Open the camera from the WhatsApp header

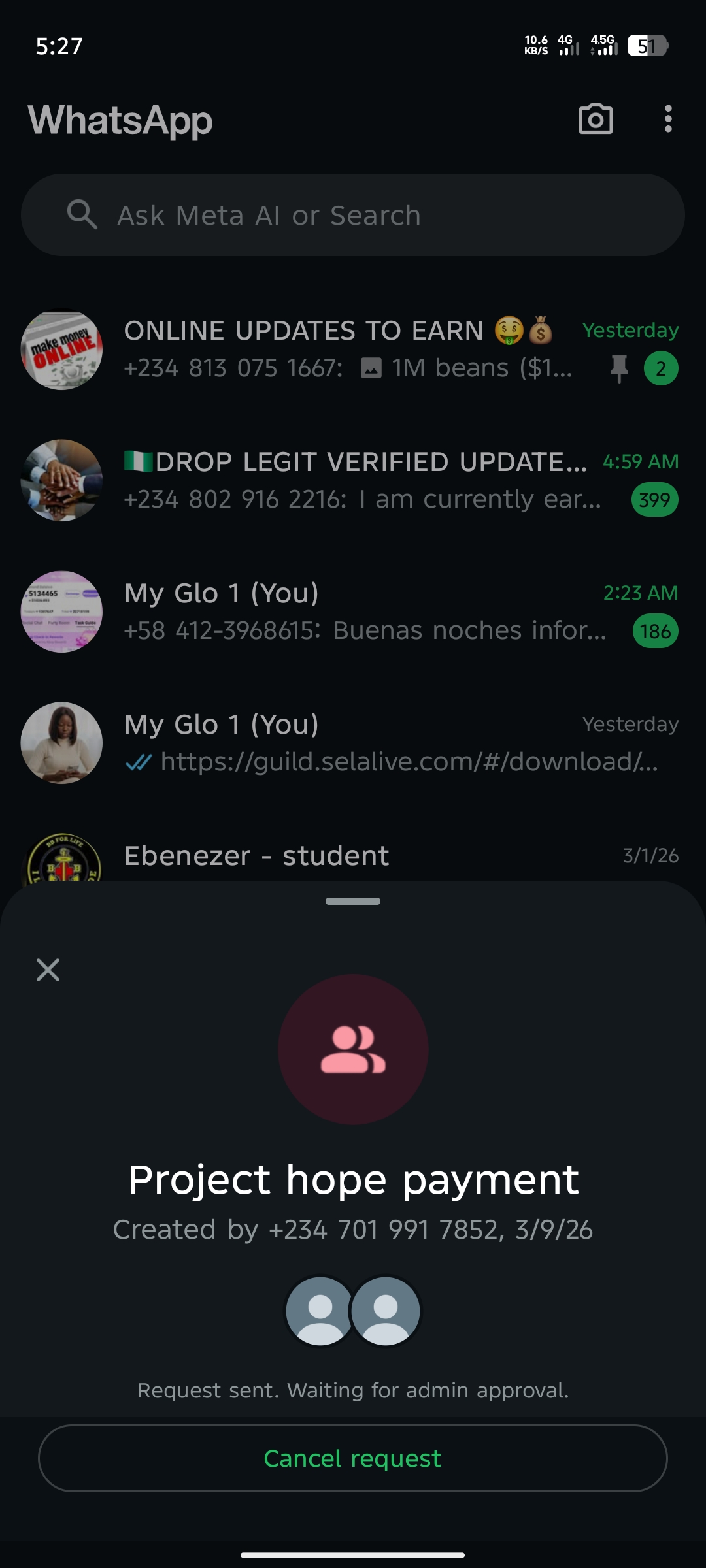[596, 120]
